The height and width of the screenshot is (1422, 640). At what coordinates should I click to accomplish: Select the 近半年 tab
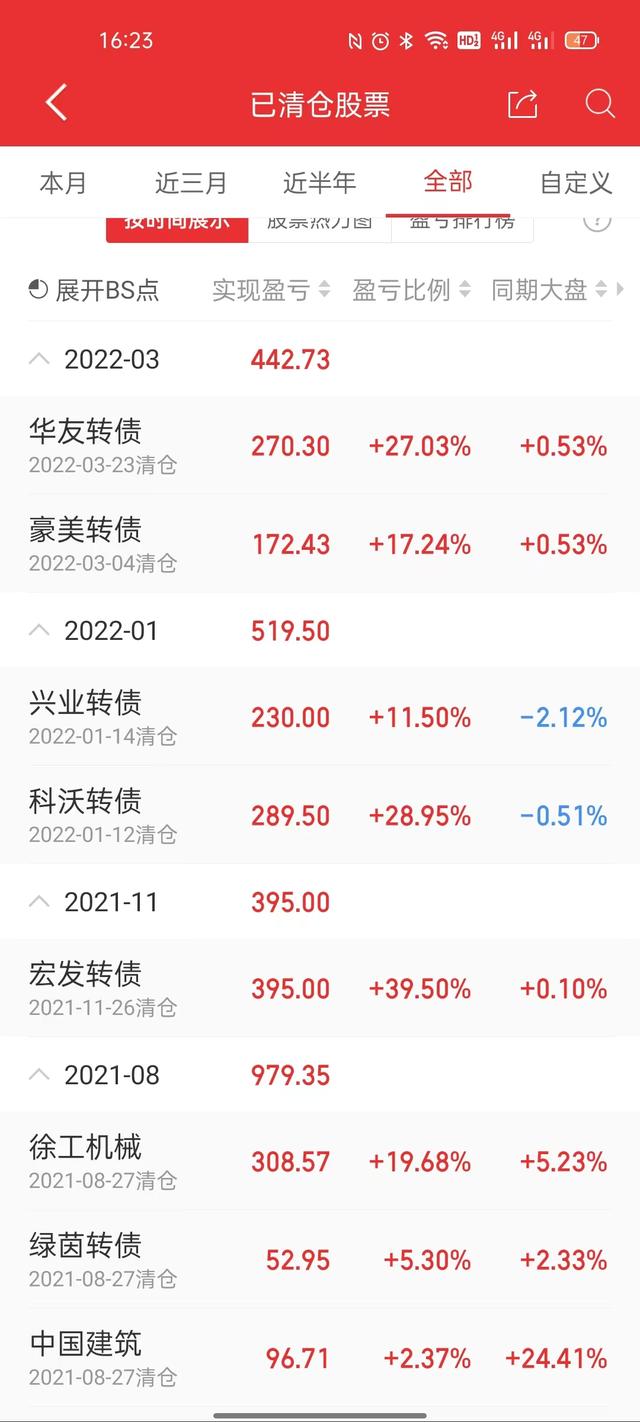click(x=319, y=183)
